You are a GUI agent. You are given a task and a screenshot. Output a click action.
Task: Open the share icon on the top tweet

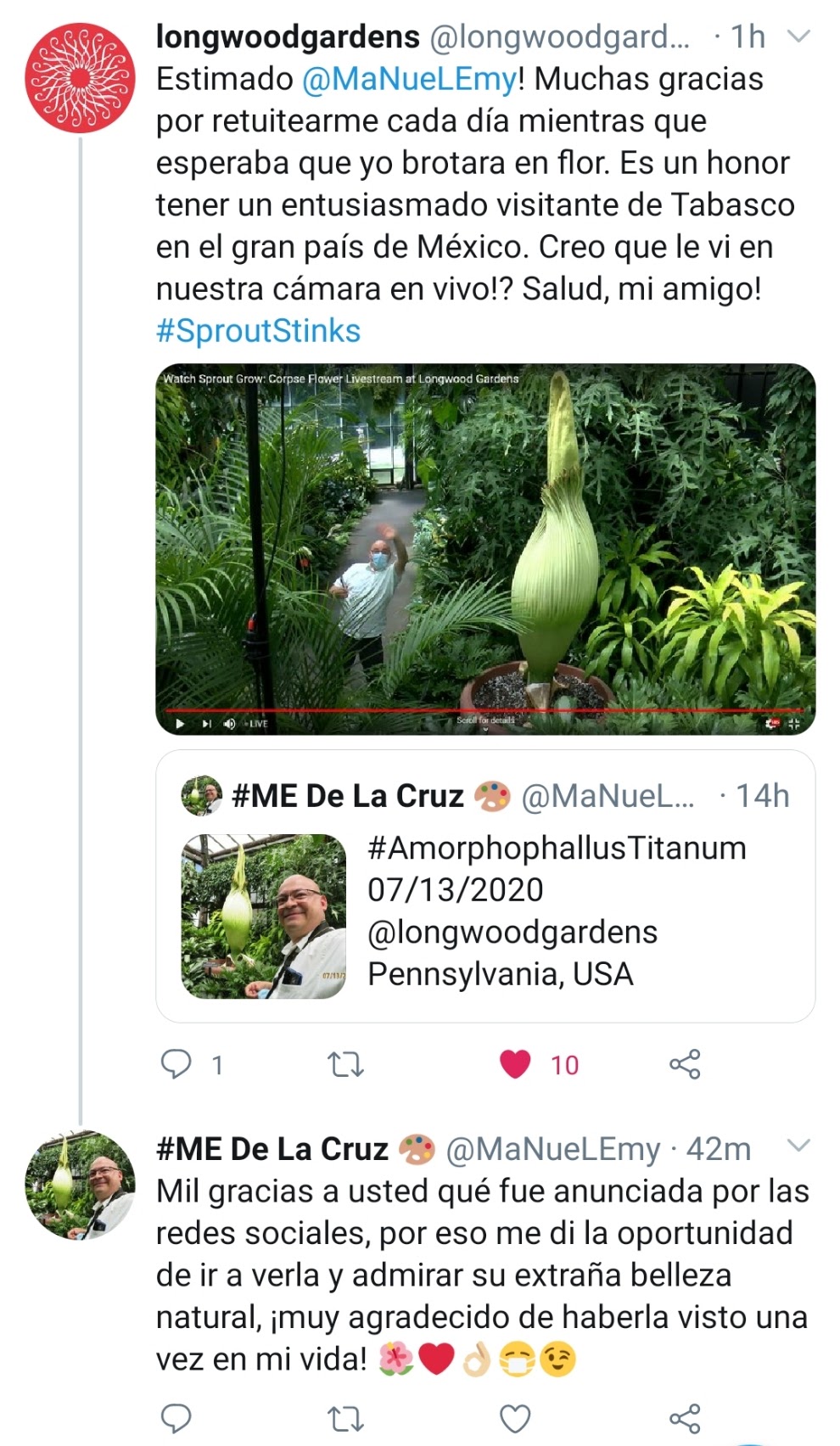pyautogui.click(x=686, y=1062)
